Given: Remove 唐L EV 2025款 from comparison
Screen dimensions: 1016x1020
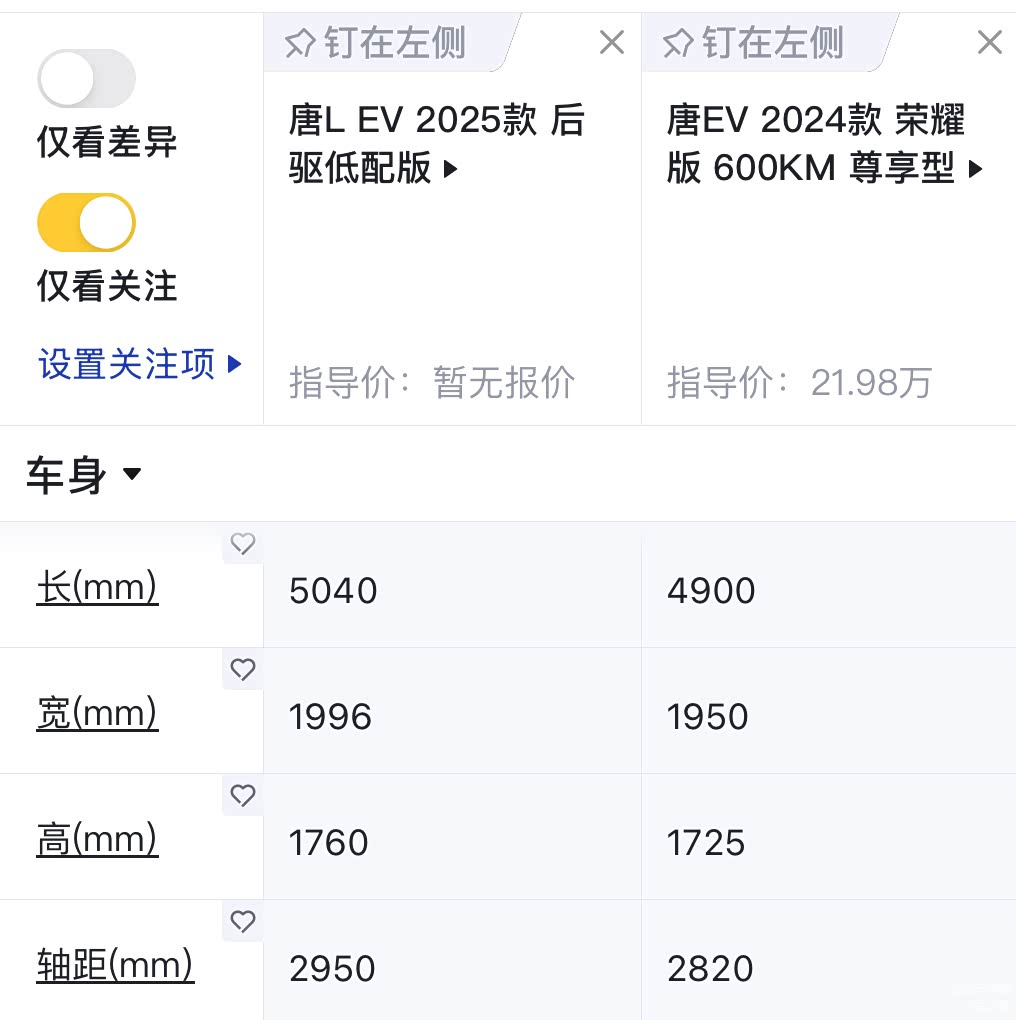Looking at the screenshot, I should pyautogui.click(x=611, y=43).
